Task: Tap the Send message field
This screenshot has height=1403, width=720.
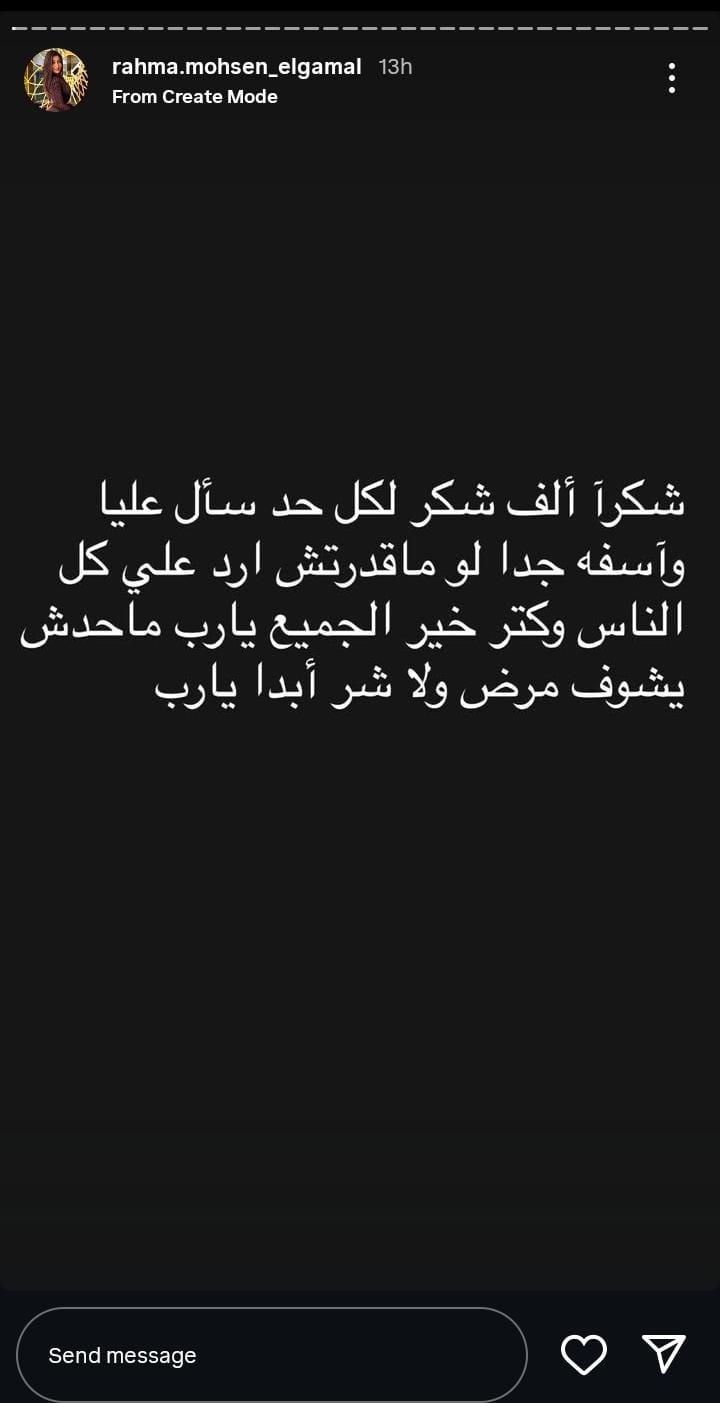Action: [271, 1355]
